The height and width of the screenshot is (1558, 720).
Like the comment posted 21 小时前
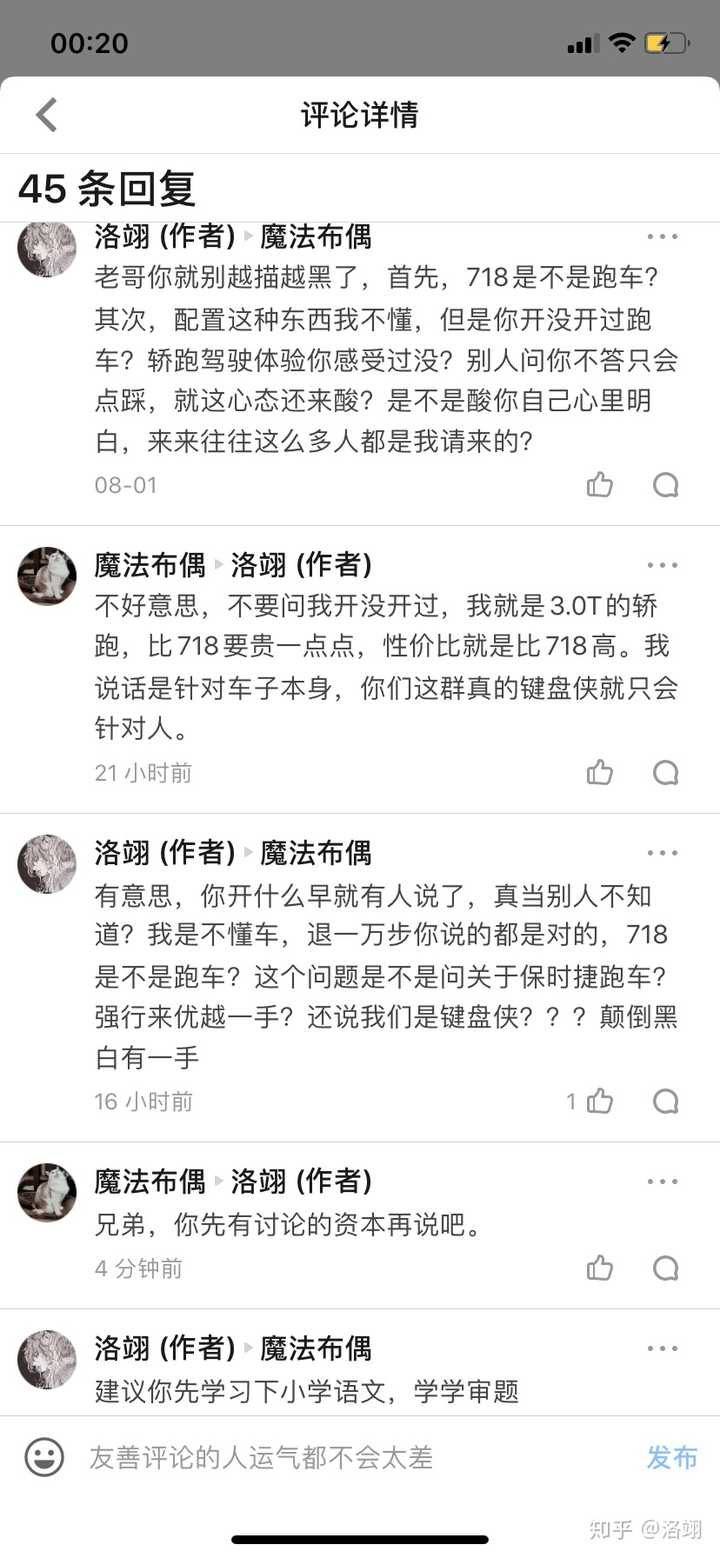point(600,772)
